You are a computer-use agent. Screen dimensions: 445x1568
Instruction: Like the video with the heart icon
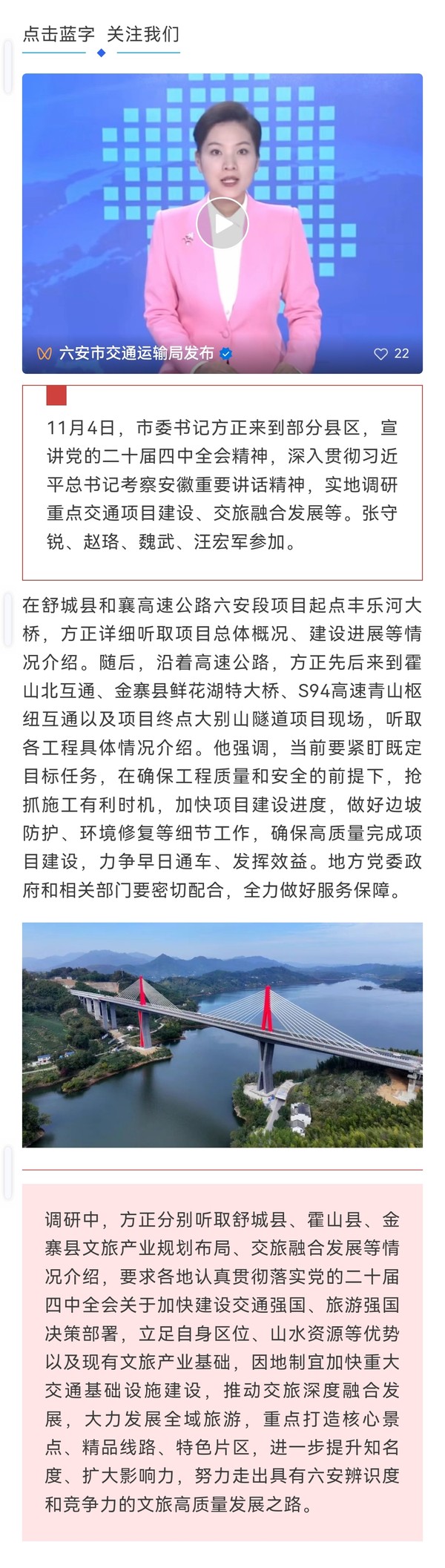[381, 354]
